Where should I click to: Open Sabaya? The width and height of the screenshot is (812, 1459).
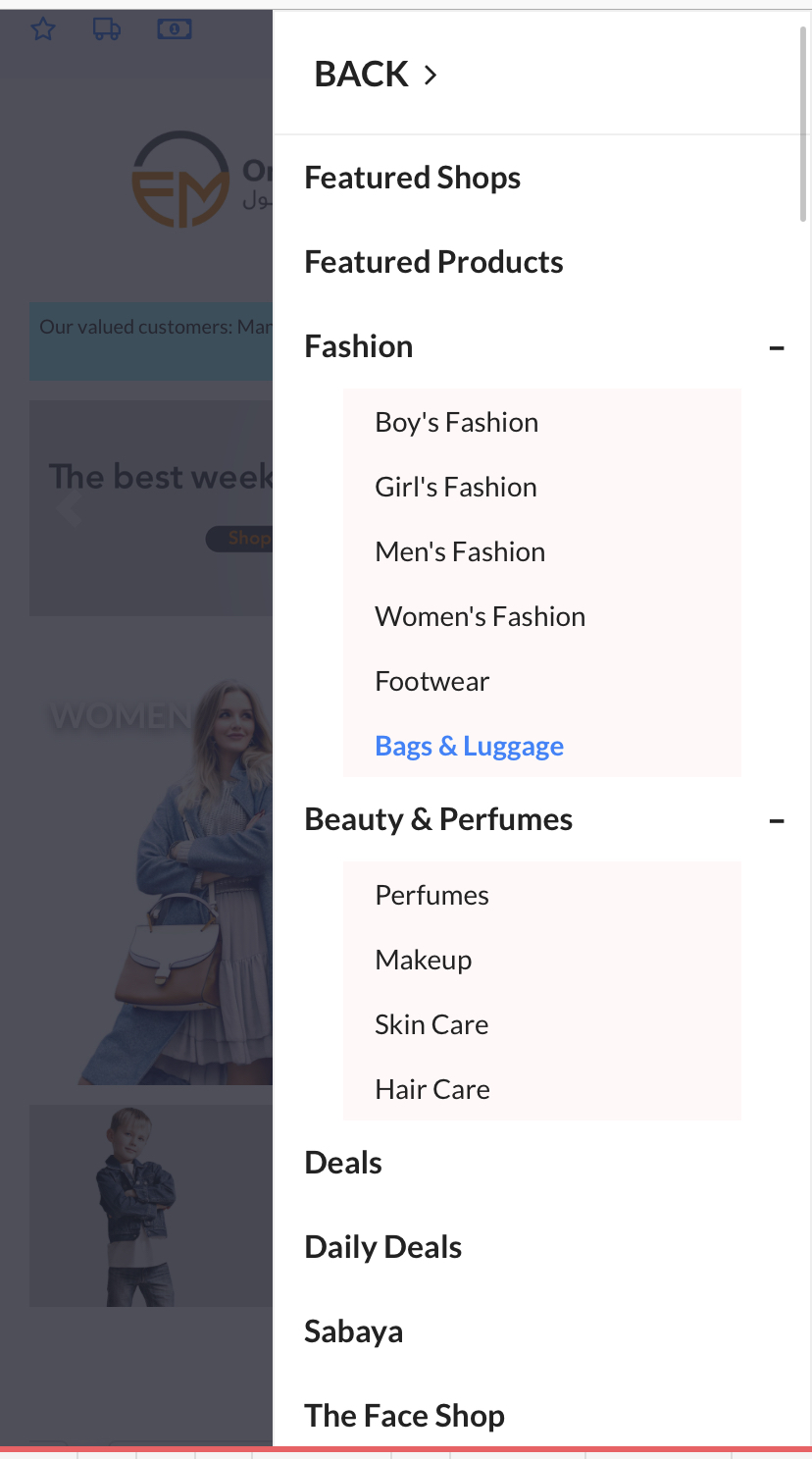click(354, 1331)
